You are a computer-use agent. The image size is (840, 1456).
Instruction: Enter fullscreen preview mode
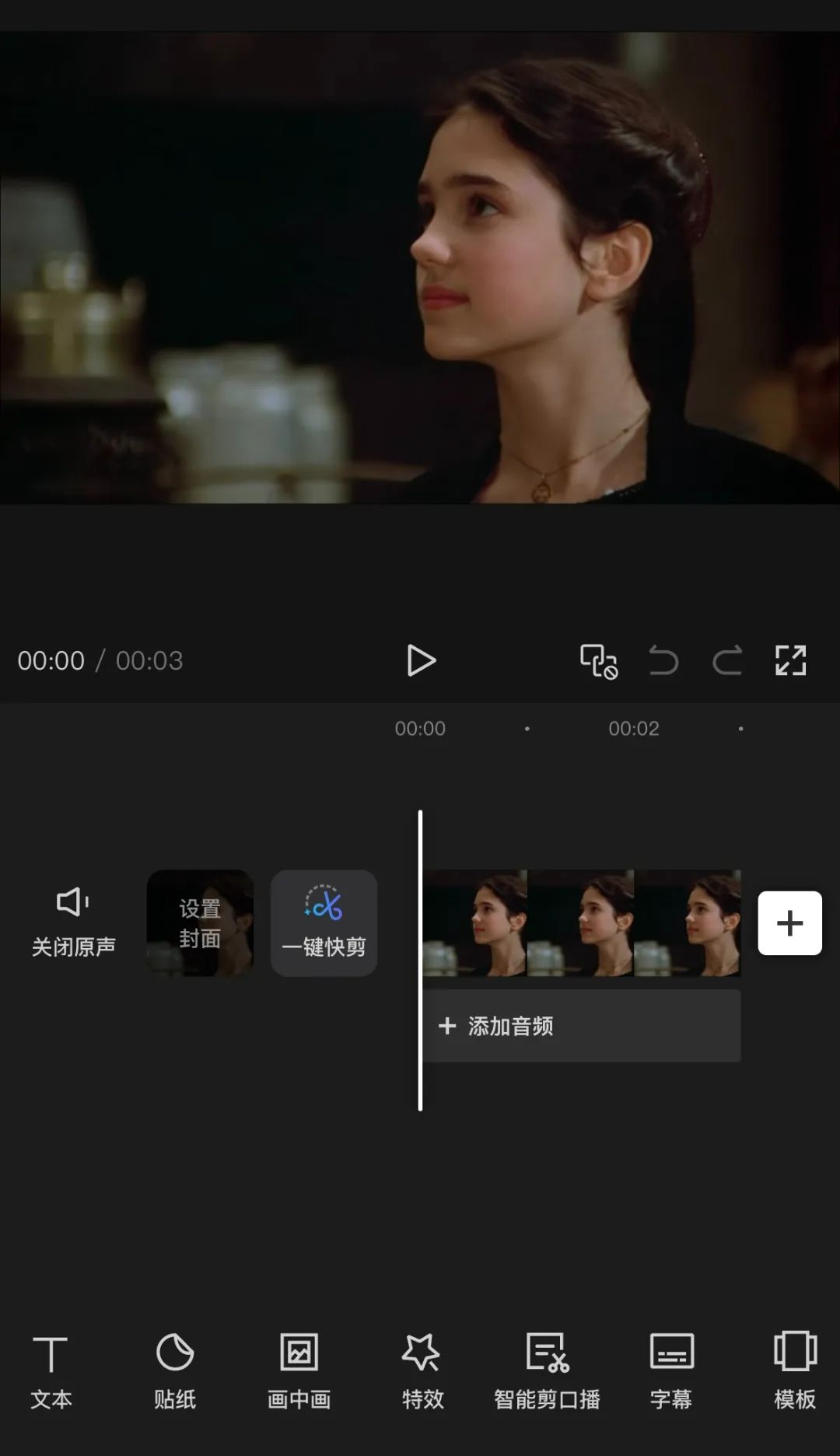[x=790, y=661]
